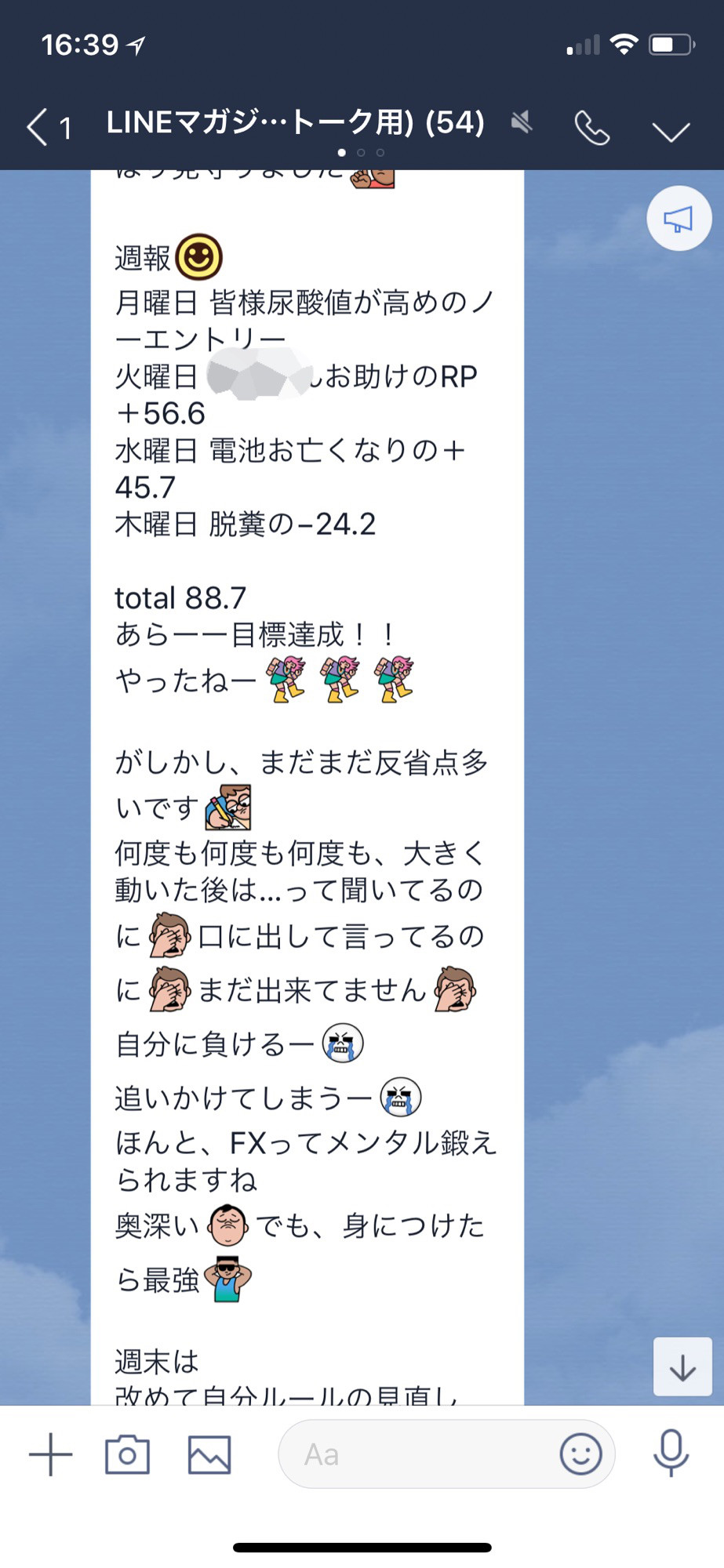Focus the Aa message input field

pyautogui.click(x=416, y=1455)
